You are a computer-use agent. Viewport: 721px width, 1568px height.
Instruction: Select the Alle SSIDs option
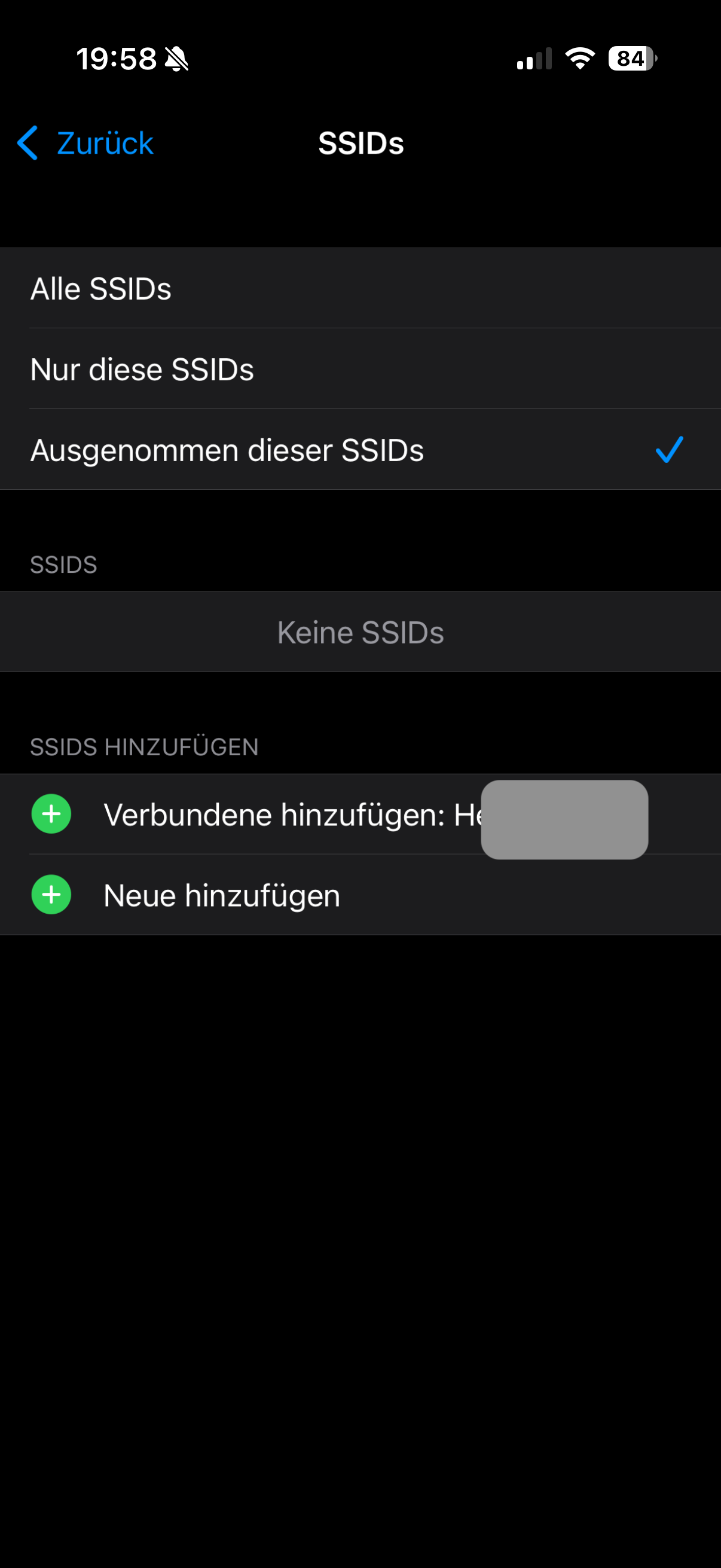pos(101,288)
